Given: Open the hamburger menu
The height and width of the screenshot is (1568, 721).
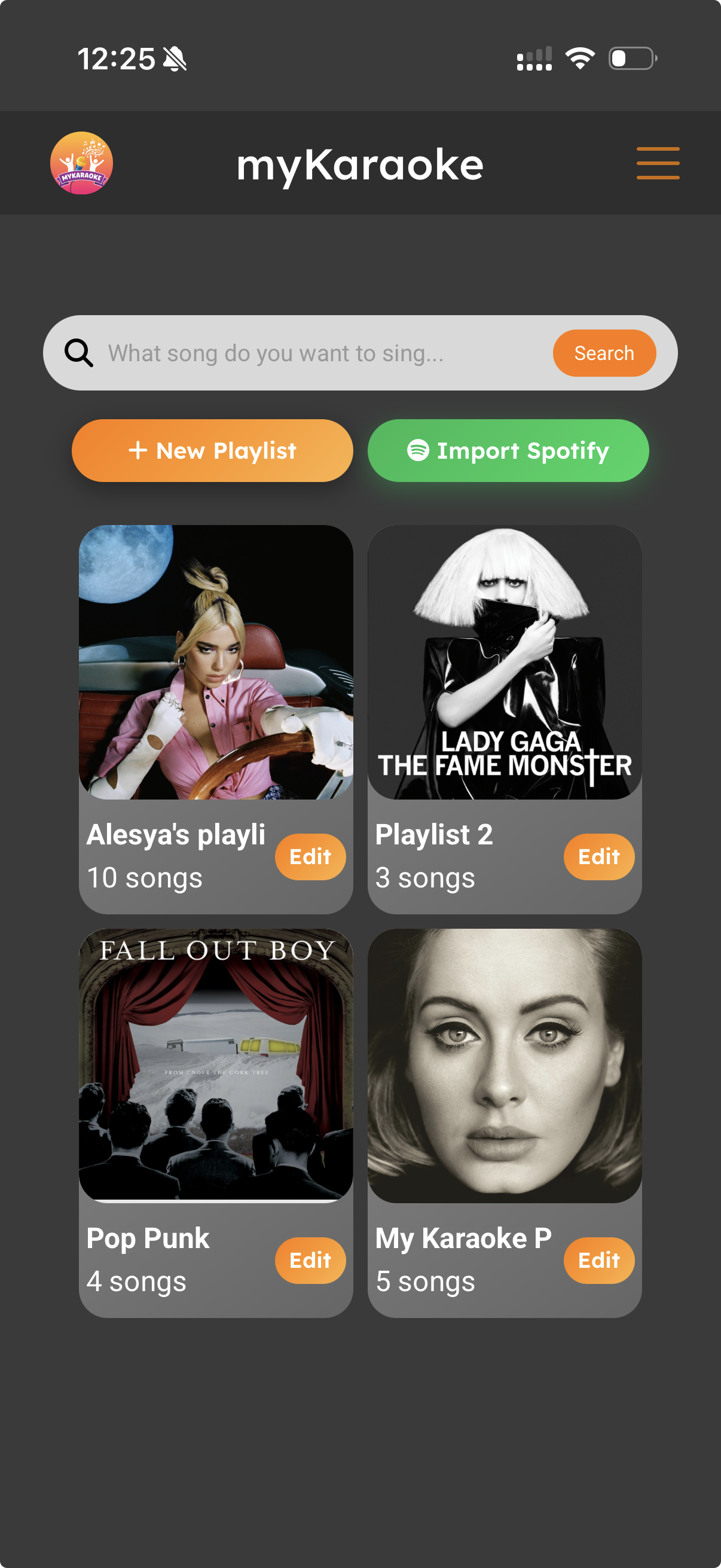Looking at the screenshot, I should click(x=658, y=163).
